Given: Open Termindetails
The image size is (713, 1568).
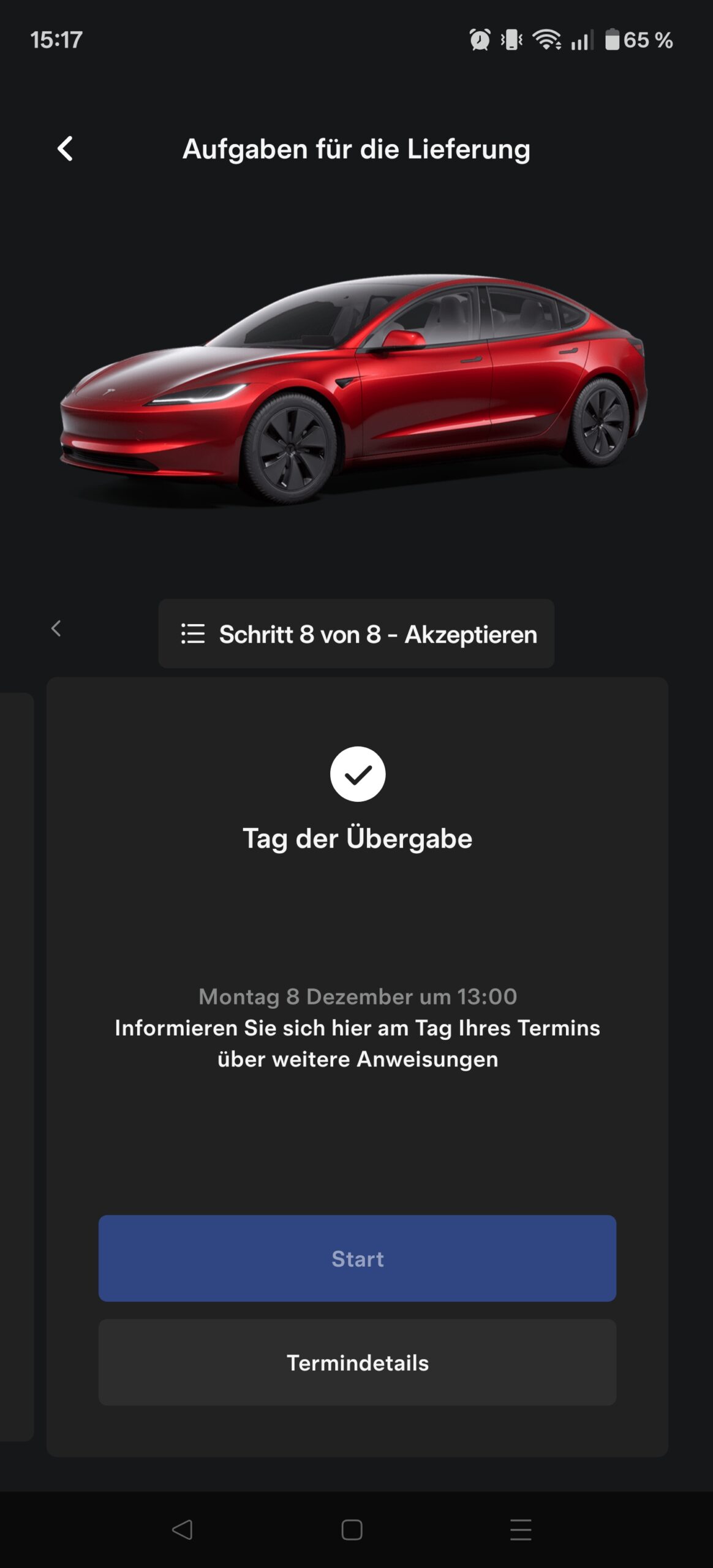Looking at the screenshot, I should point(357,1362).
